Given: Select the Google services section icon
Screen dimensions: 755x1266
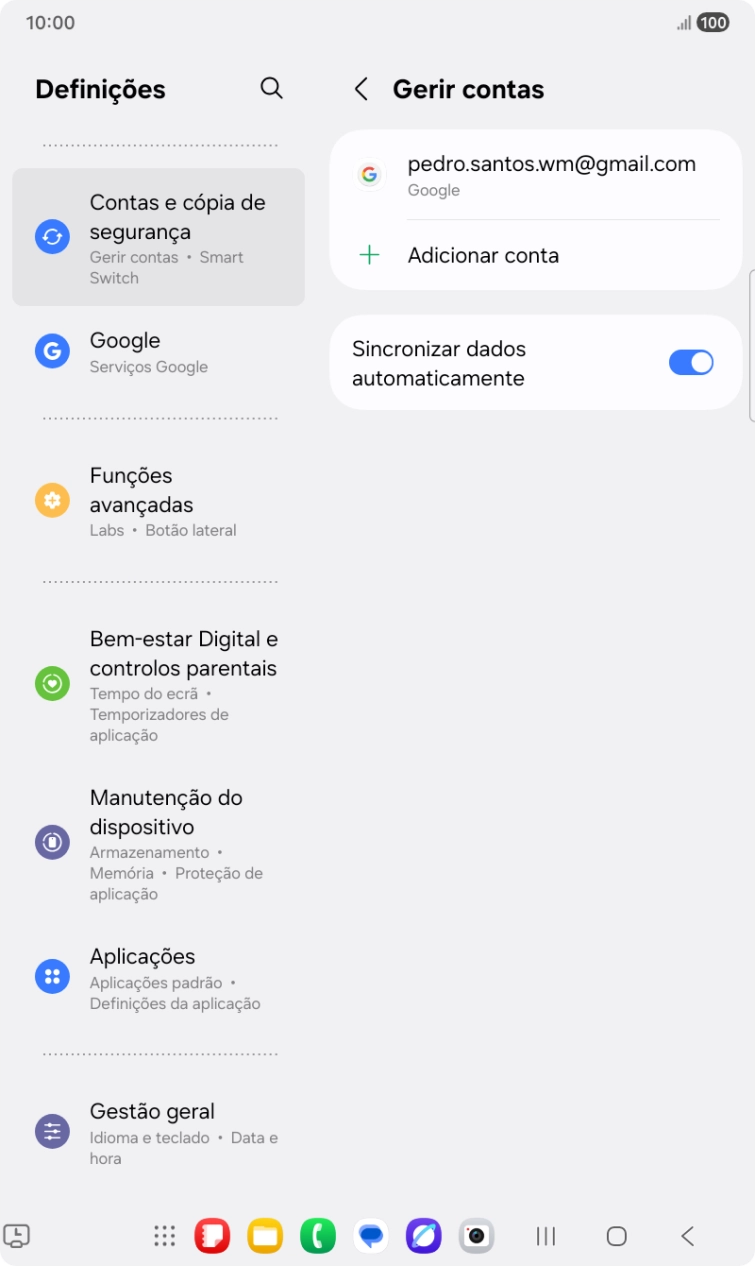Looking at the screenshot, I should [x=51, y=351].
